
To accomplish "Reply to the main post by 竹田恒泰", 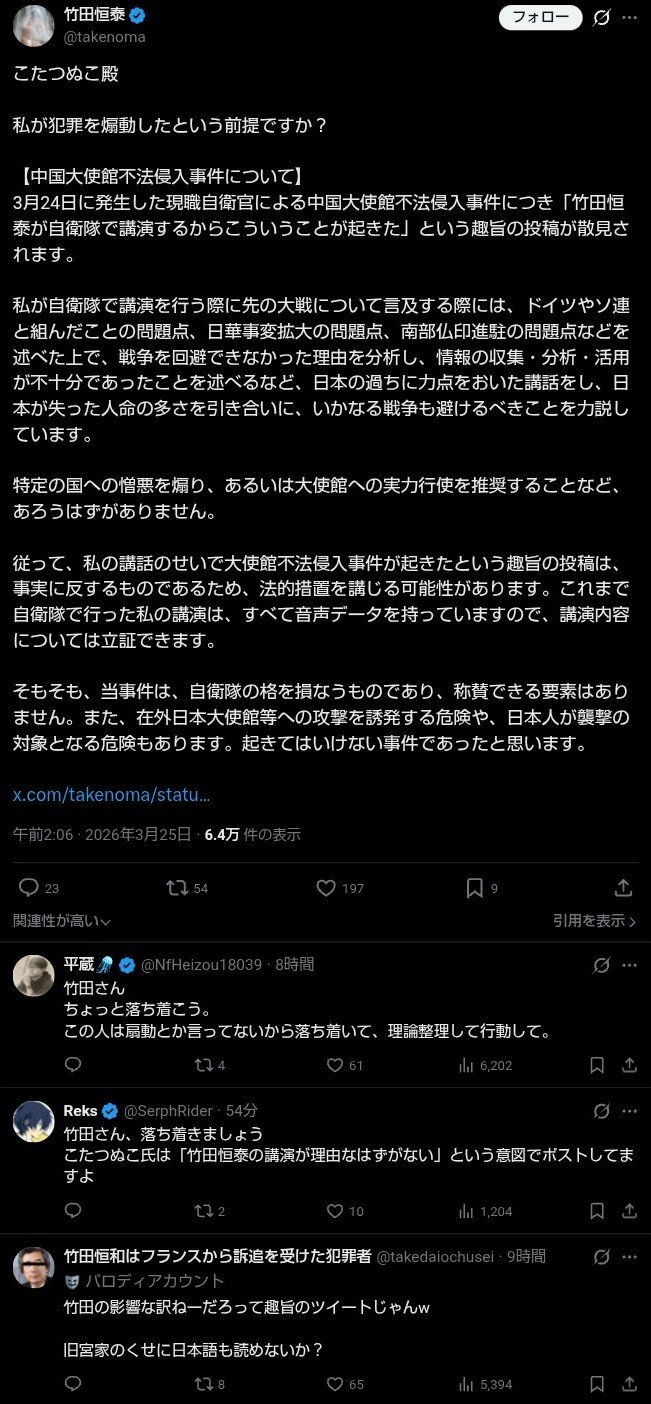I will click(x=39, y=888).
